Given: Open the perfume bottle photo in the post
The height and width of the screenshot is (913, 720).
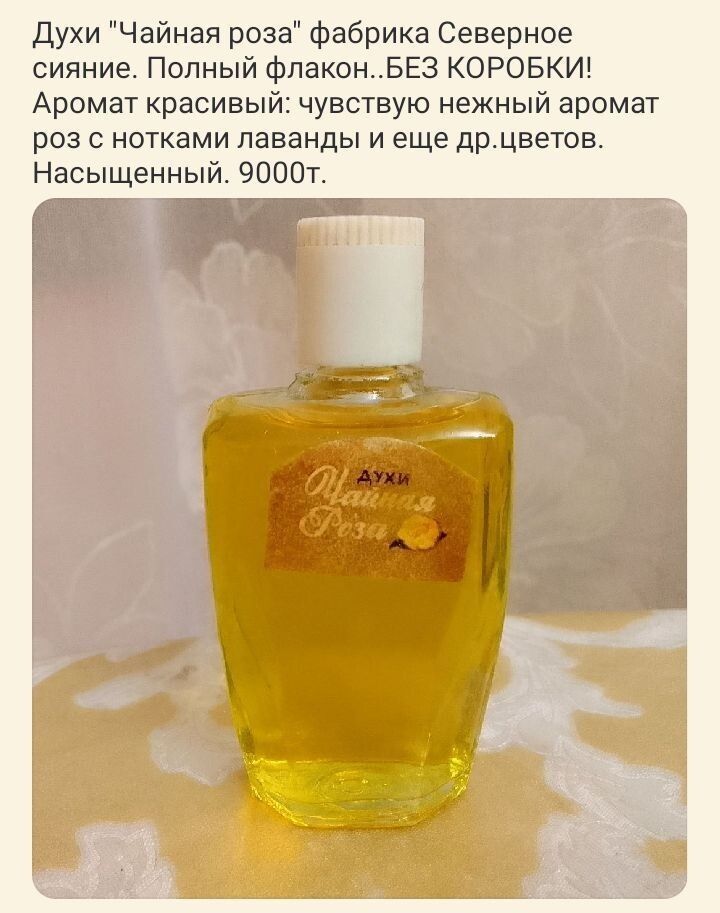Looking at the screenshot, I should pos(360,548).
